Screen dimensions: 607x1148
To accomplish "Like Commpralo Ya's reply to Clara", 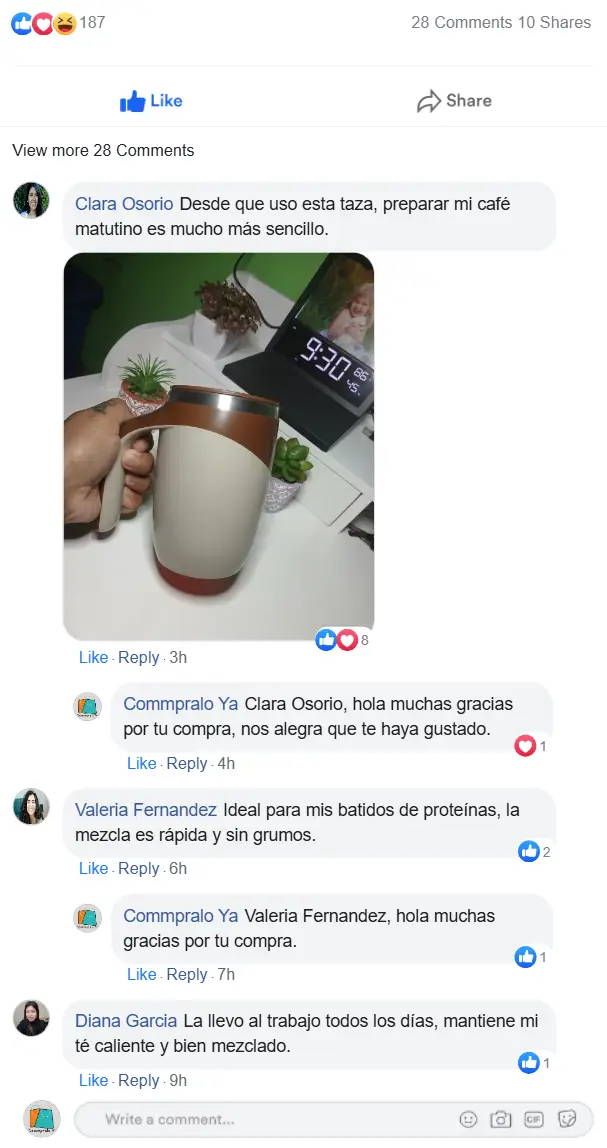I will click(x=141, y=763).
